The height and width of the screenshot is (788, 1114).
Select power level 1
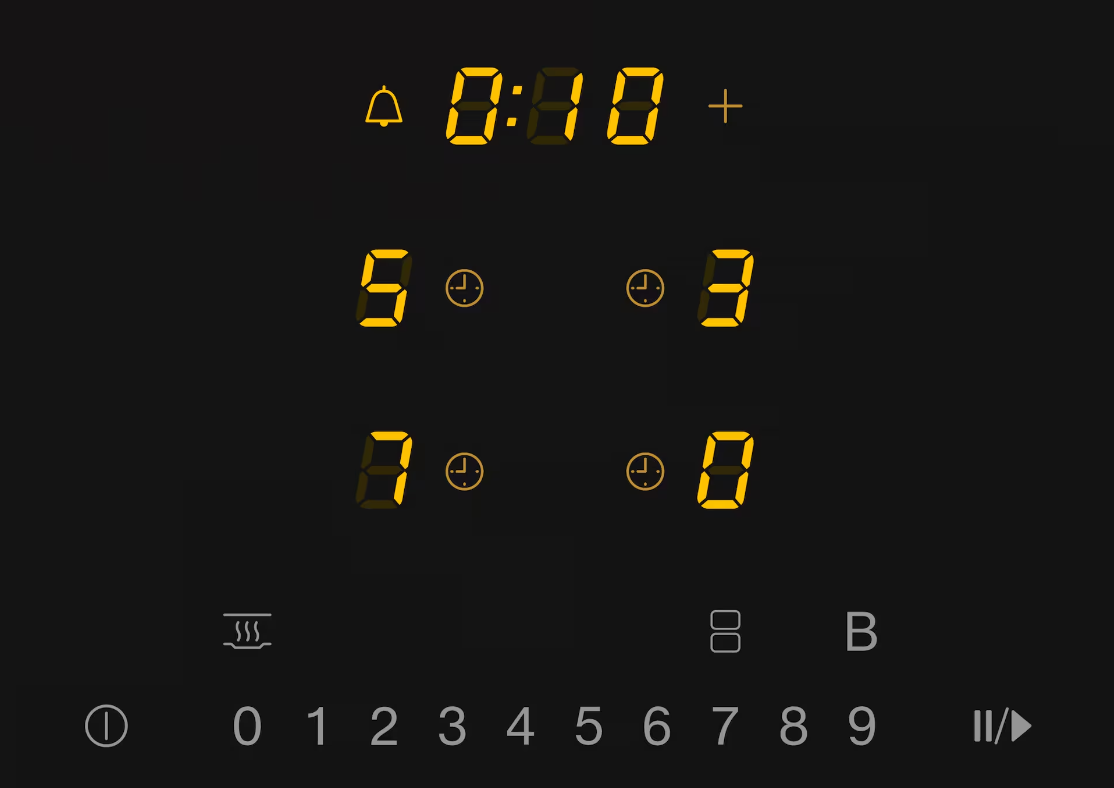click(x=317, y=727)
